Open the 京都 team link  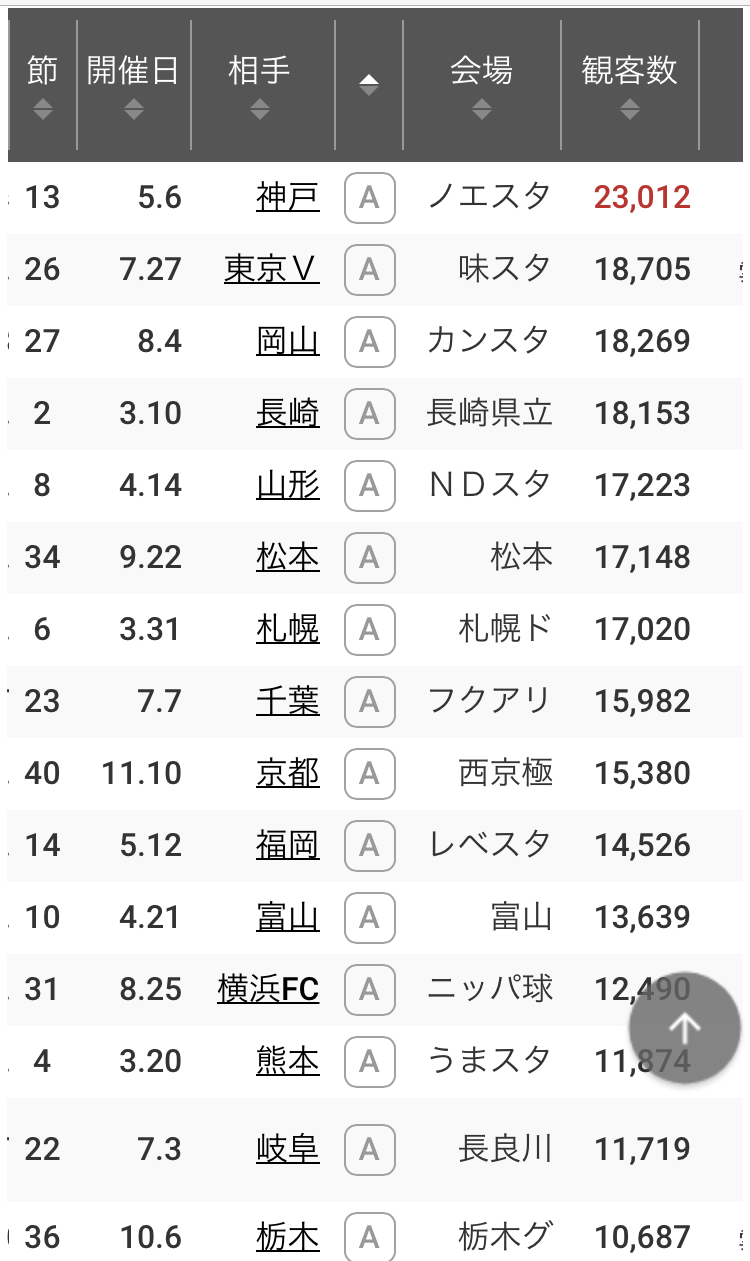[x=288, y=773]
